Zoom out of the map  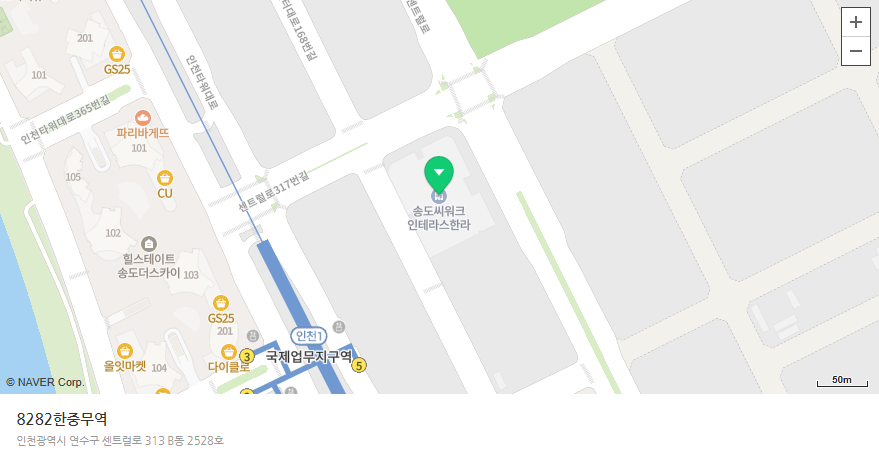[855, 51]
